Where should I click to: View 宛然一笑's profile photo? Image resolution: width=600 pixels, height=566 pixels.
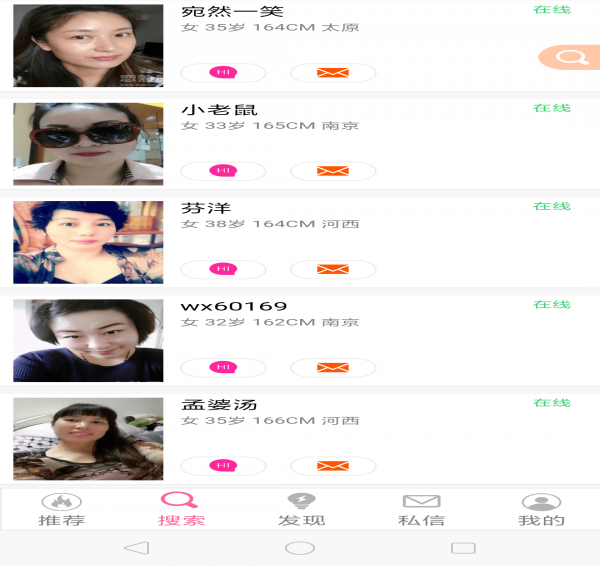pos(88,46)
